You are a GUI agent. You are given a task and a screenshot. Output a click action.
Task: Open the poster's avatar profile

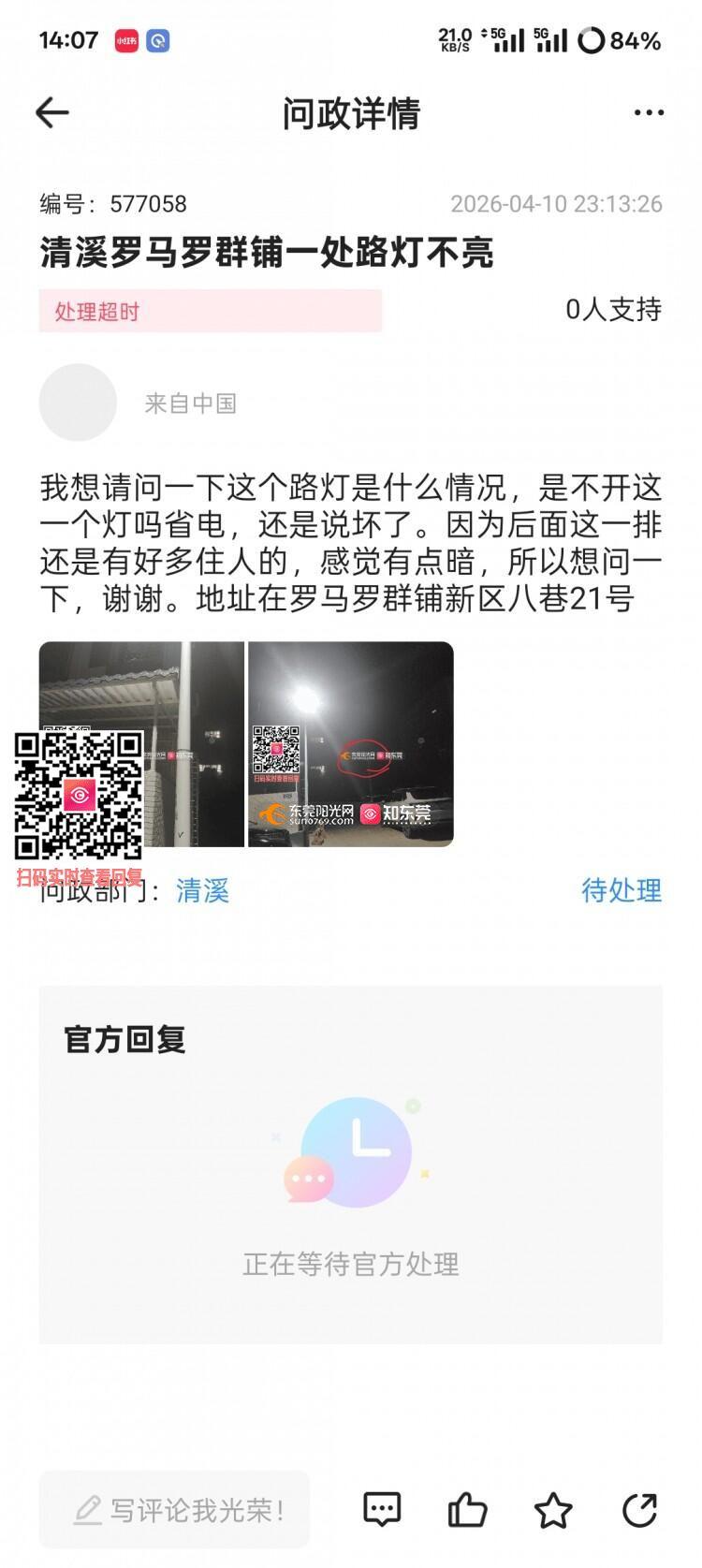[78, 403]
